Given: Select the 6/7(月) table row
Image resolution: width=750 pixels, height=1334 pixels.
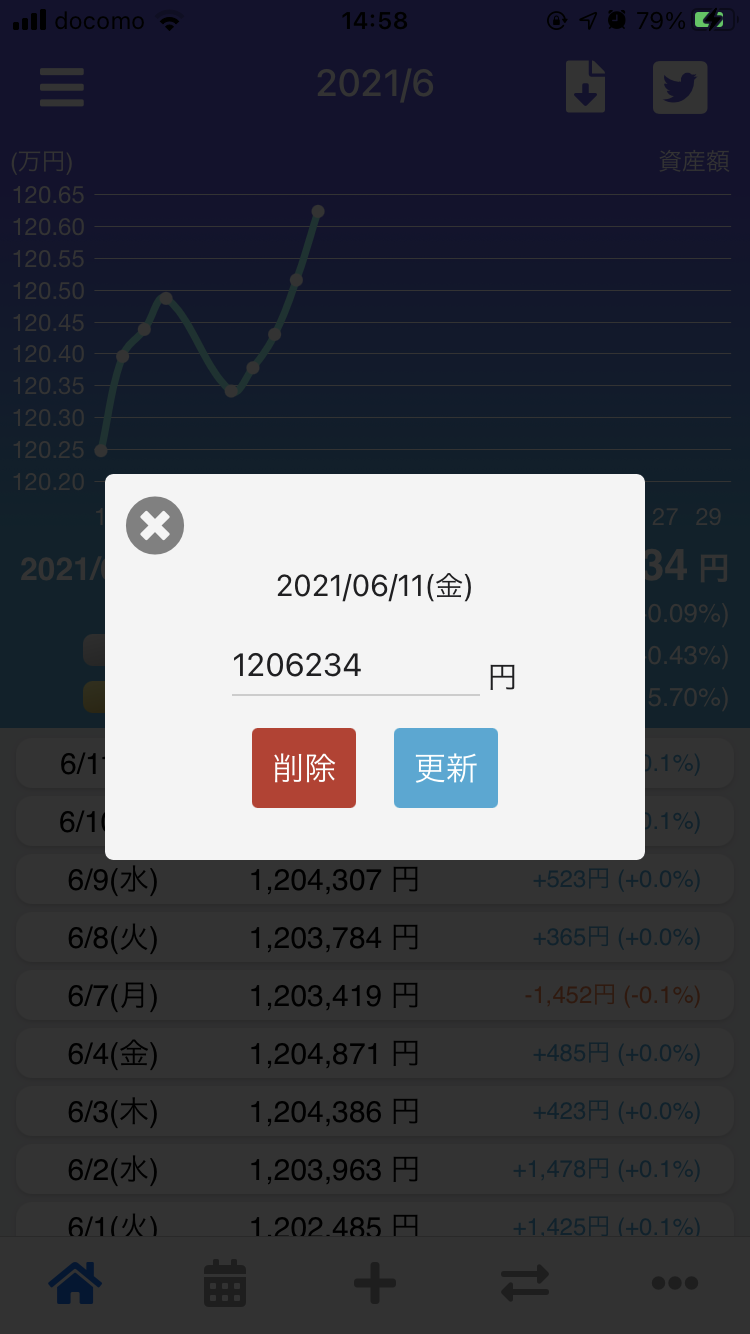Looking at the screenshot, I should click(x=375, y=994).
